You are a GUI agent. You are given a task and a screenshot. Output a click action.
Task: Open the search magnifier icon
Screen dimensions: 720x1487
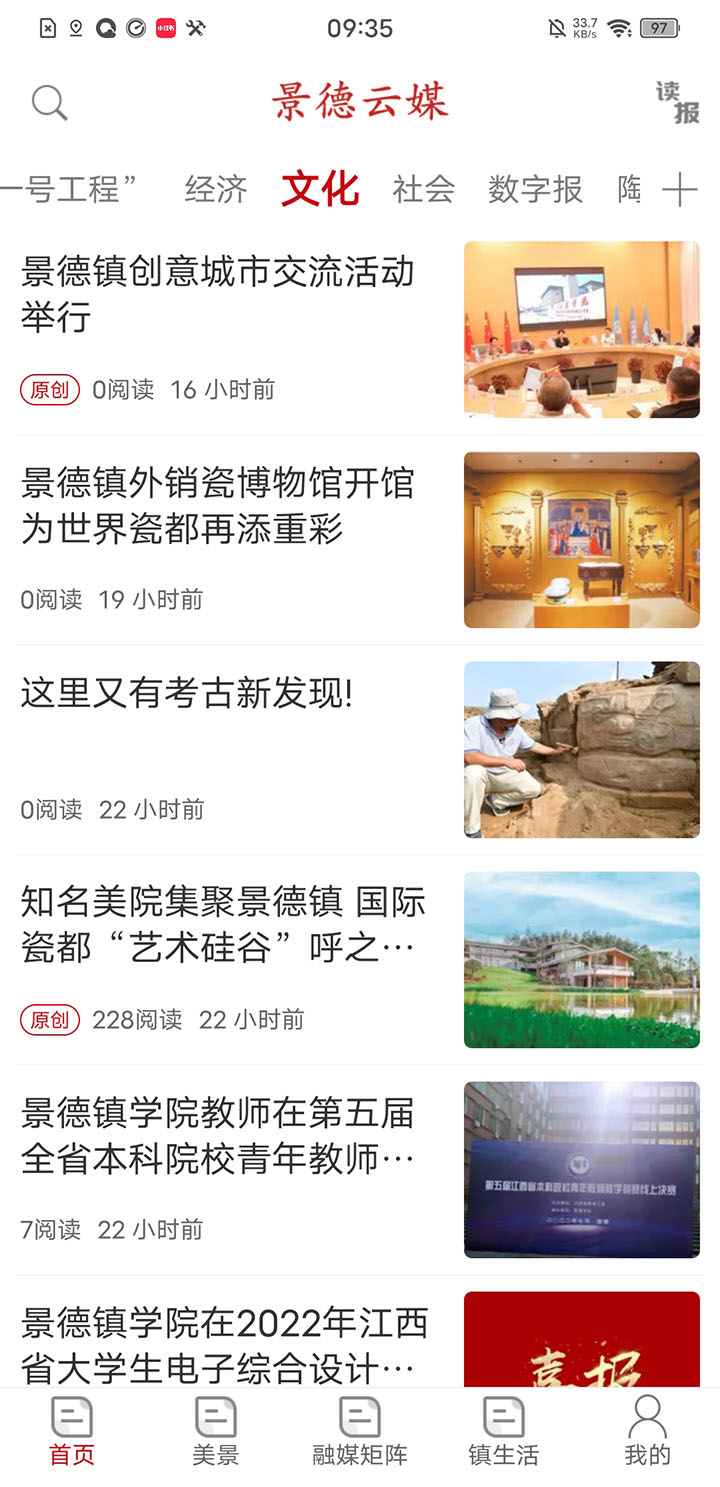click(x=49, y=102)
